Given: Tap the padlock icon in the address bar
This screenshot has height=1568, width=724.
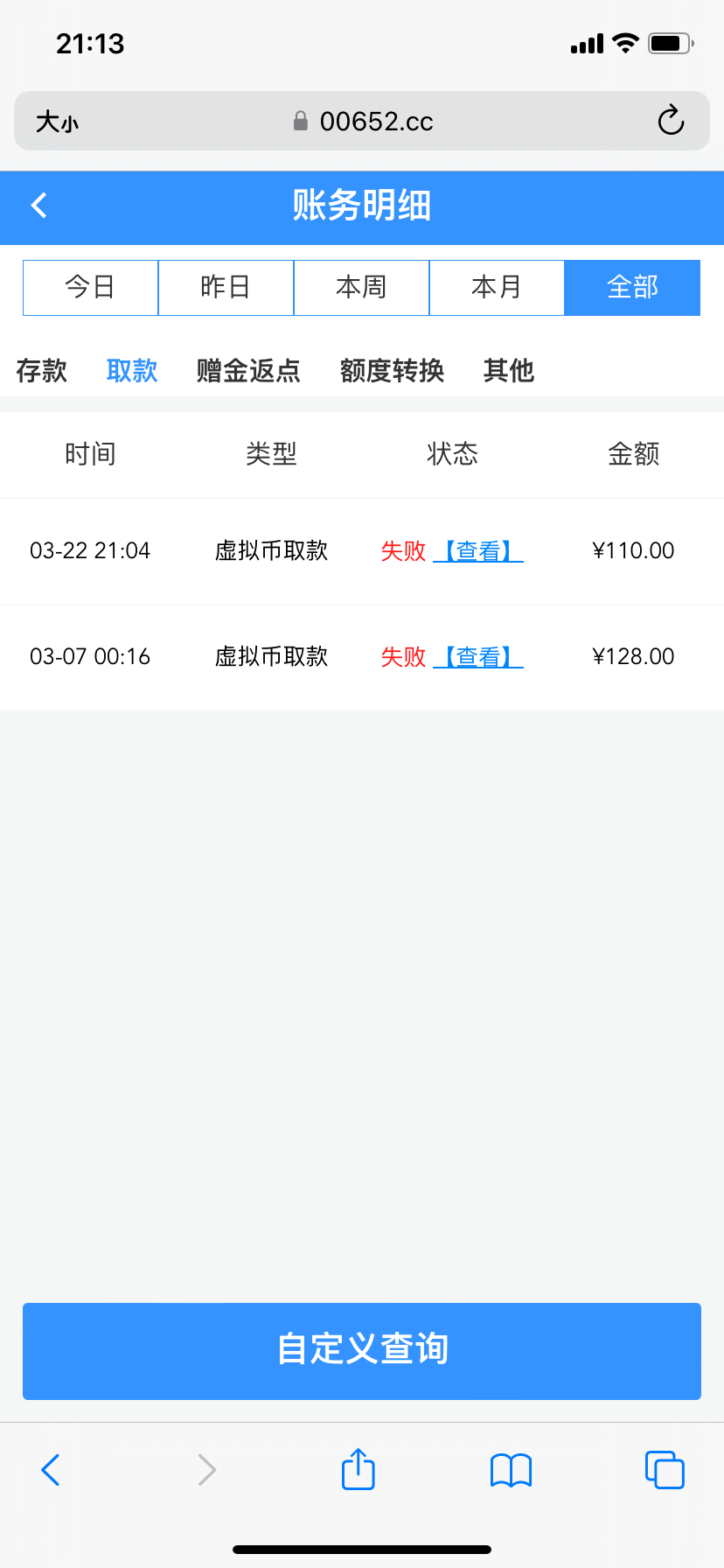Looking at the screenshot, I should tap(299, 122).
